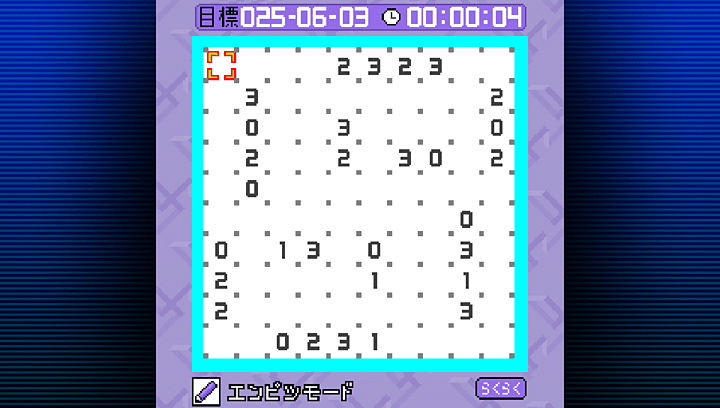Toggle the pencil mode (エンピツモード) icon

pos(206,391)
